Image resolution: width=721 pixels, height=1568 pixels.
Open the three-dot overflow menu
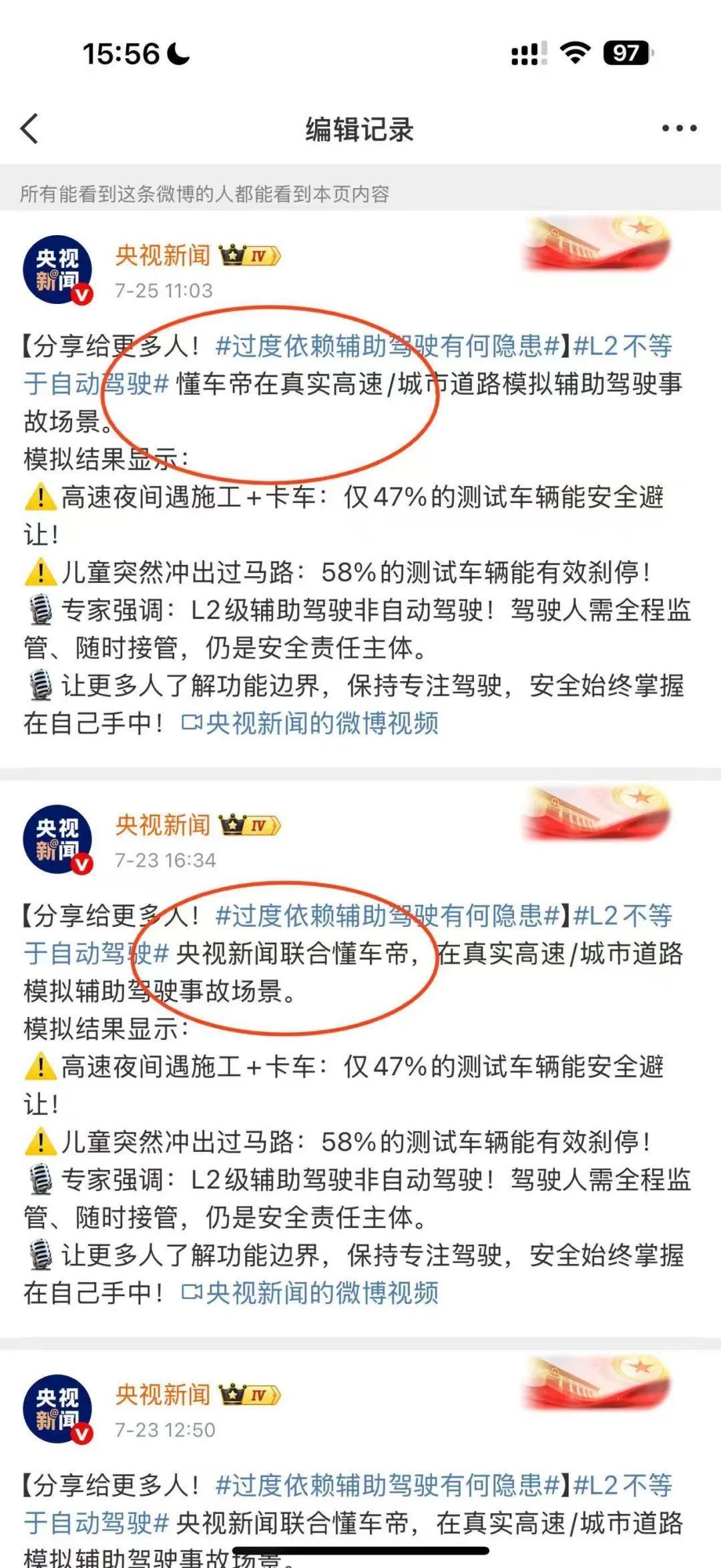679,129
